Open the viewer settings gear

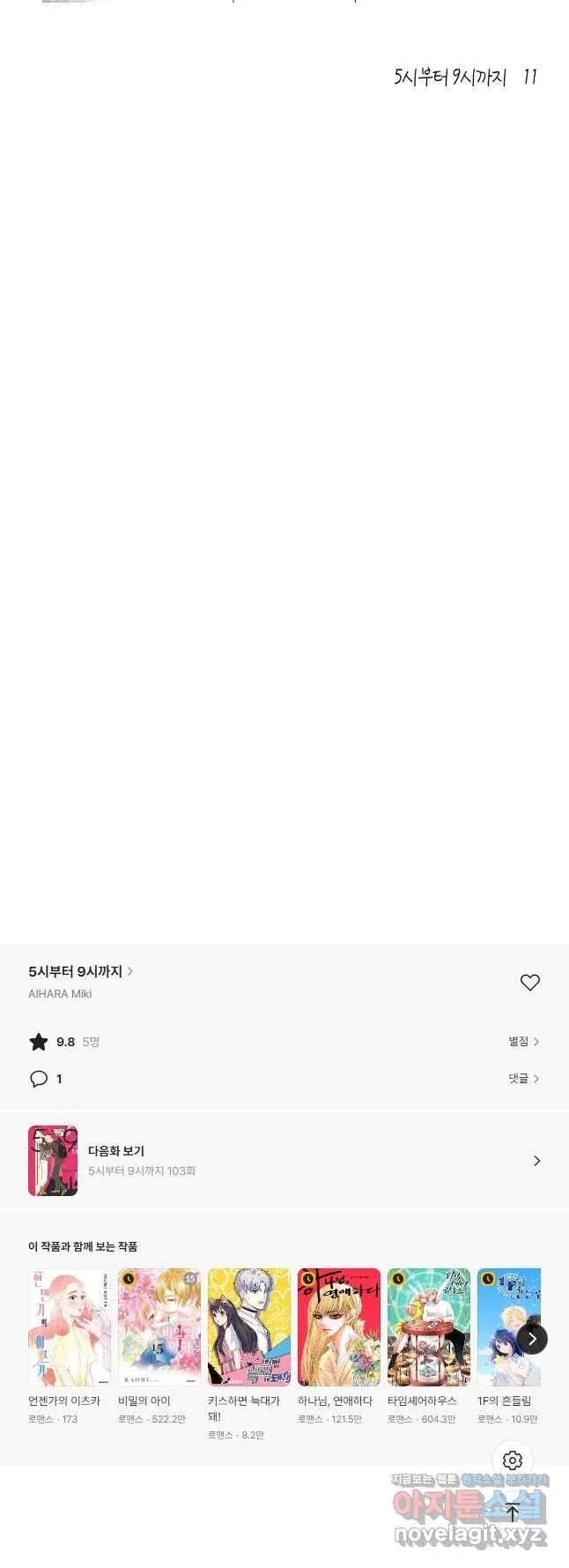[513, 1460]
